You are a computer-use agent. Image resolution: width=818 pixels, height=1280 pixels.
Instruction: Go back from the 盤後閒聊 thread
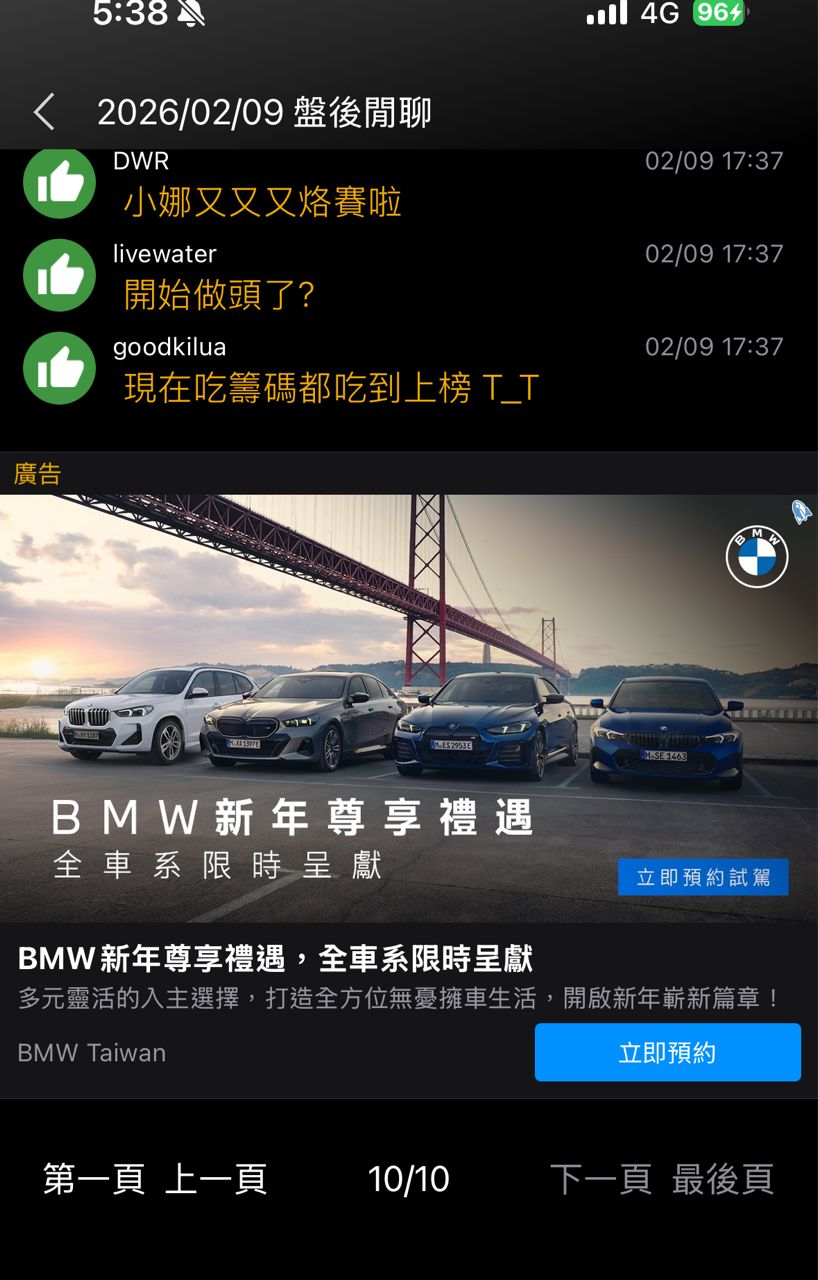[44, 112]
